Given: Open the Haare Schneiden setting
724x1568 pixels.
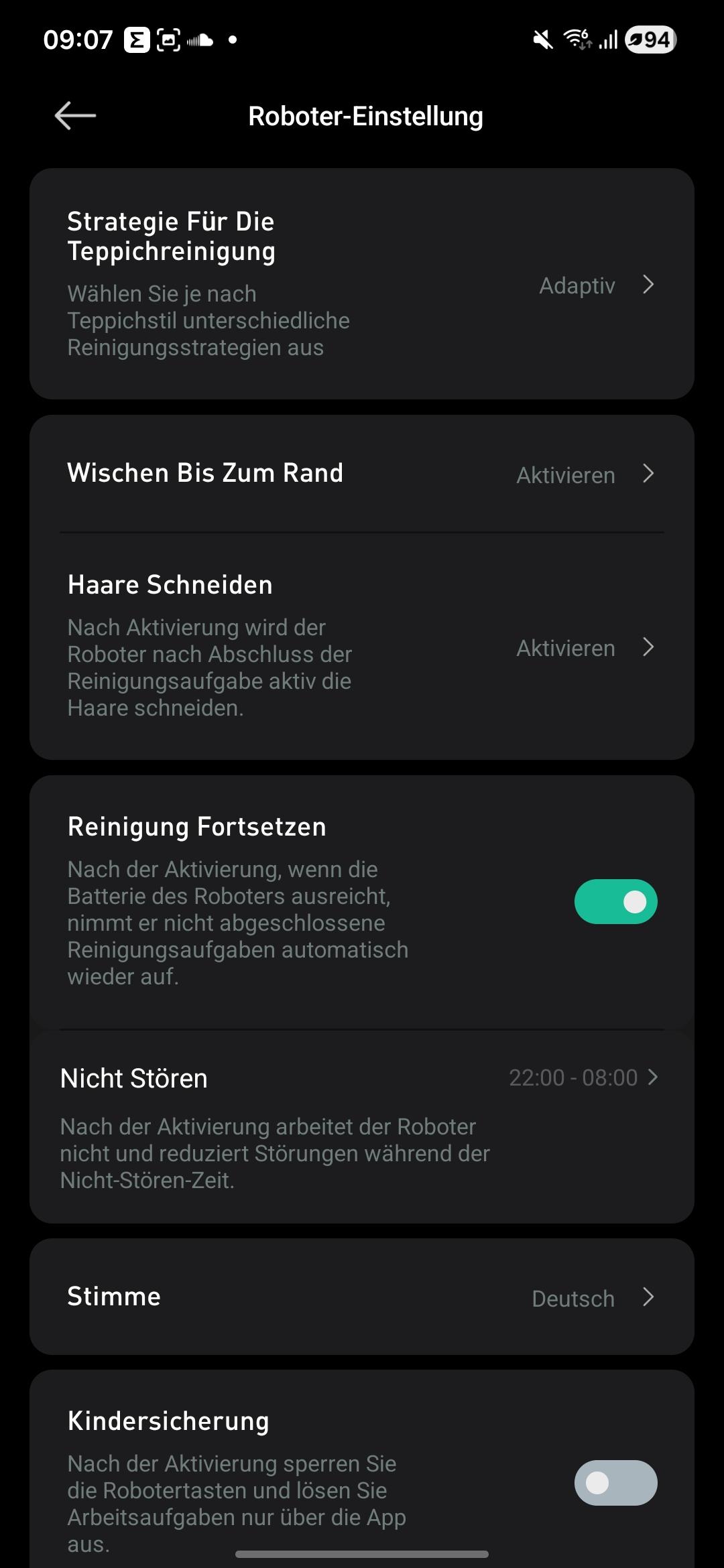Looking at the screenshot, I should pyautogui.click(x=362, y=647).
